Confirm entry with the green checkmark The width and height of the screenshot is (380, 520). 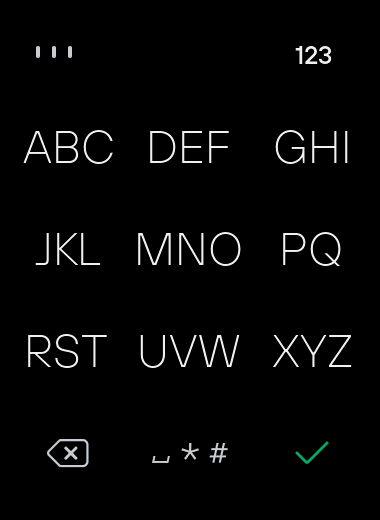[x=312, y=452]
